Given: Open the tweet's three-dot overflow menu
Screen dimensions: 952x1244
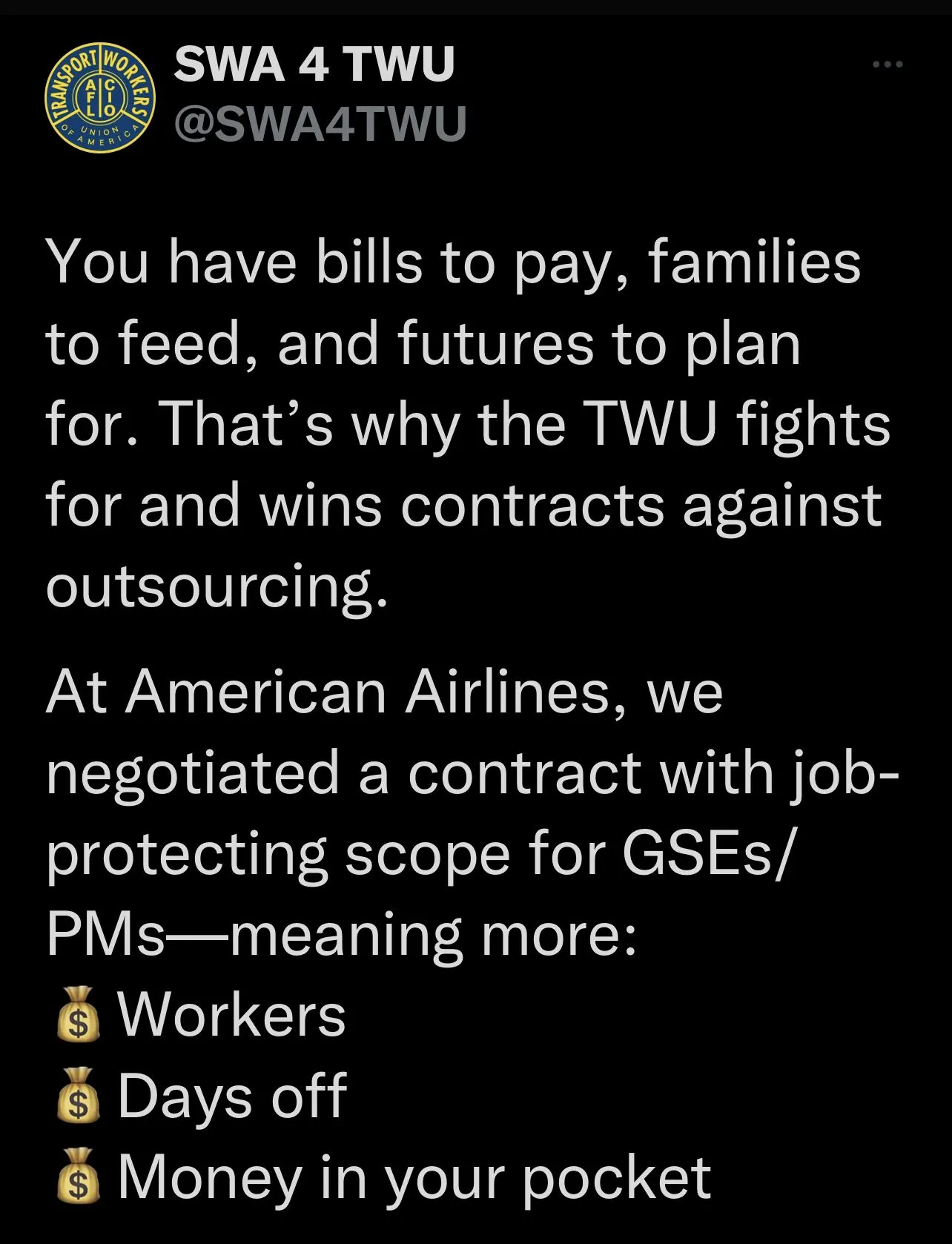Looking at the screenshot, I should pyautogui.click(x=887, y=65).
